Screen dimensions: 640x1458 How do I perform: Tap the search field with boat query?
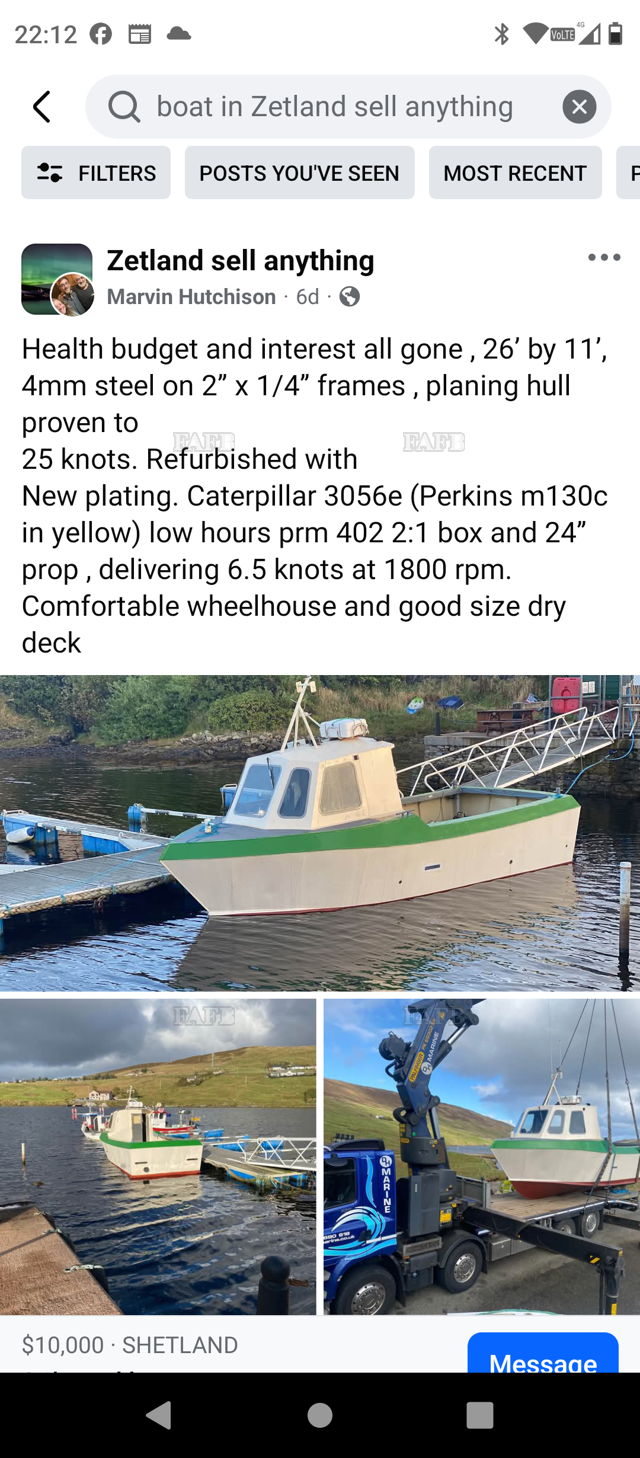[334, 107]
